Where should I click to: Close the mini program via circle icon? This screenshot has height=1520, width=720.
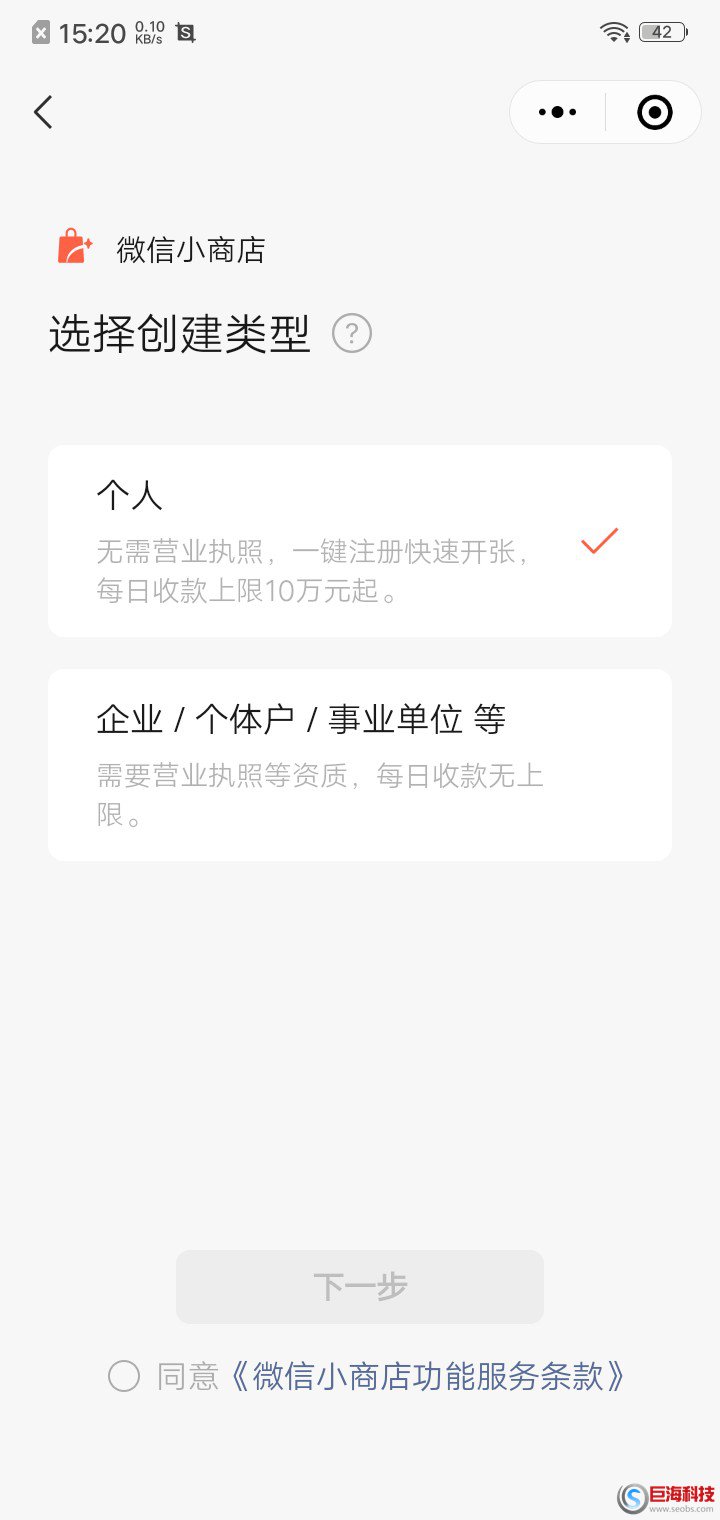click(x=655, y=112)
